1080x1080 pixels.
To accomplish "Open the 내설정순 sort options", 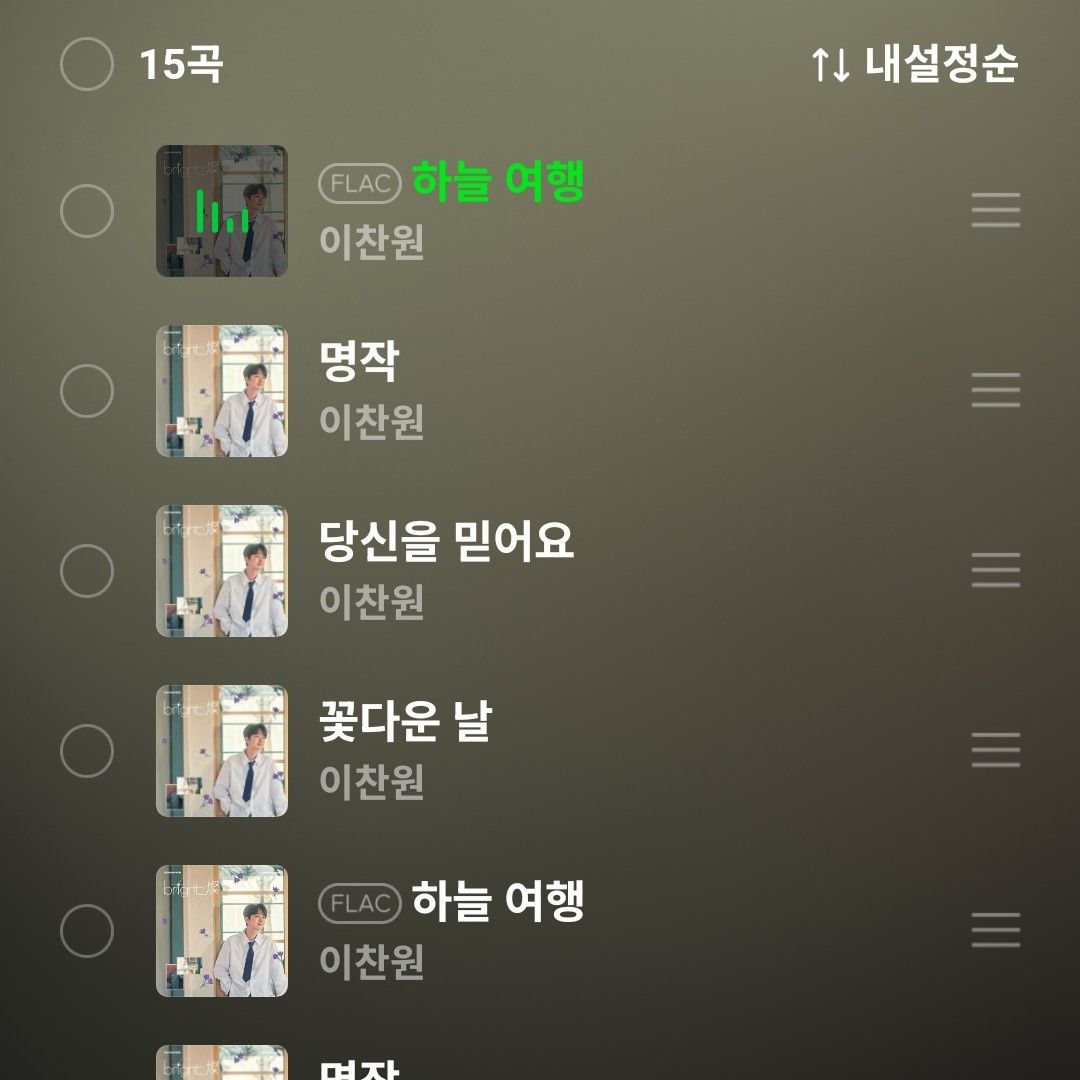I will point(914,65).
